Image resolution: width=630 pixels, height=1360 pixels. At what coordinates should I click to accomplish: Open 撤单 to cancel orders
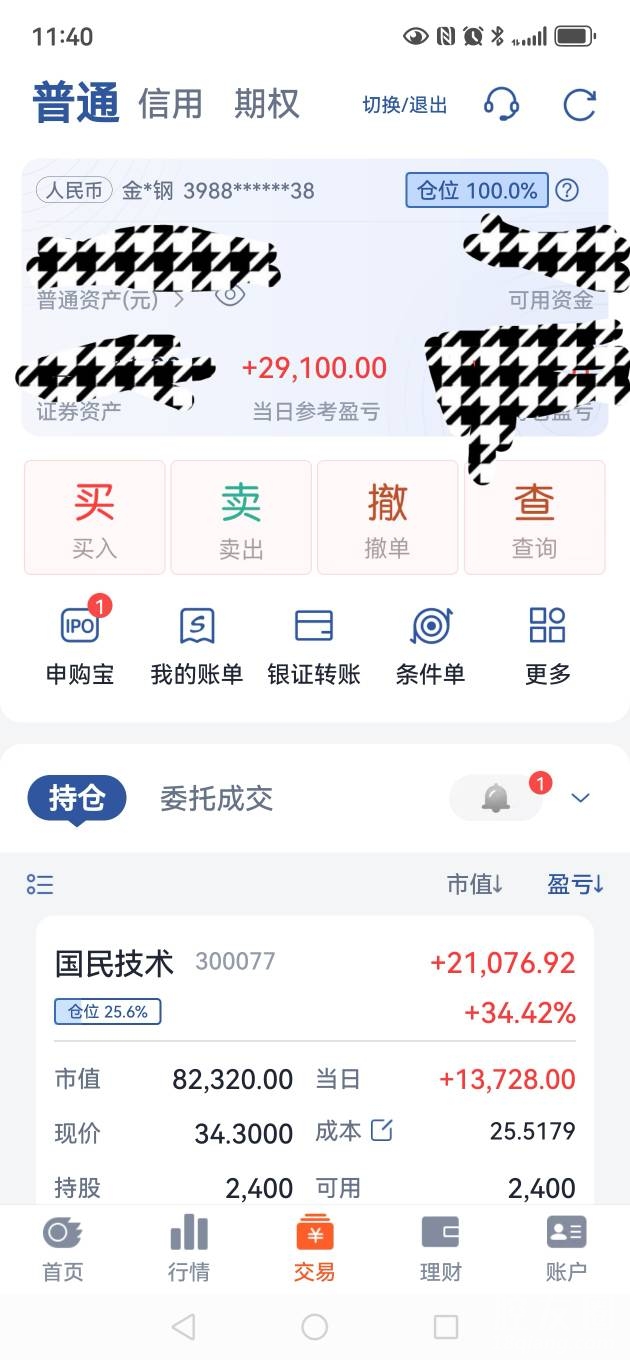click(x=387, y=517)
